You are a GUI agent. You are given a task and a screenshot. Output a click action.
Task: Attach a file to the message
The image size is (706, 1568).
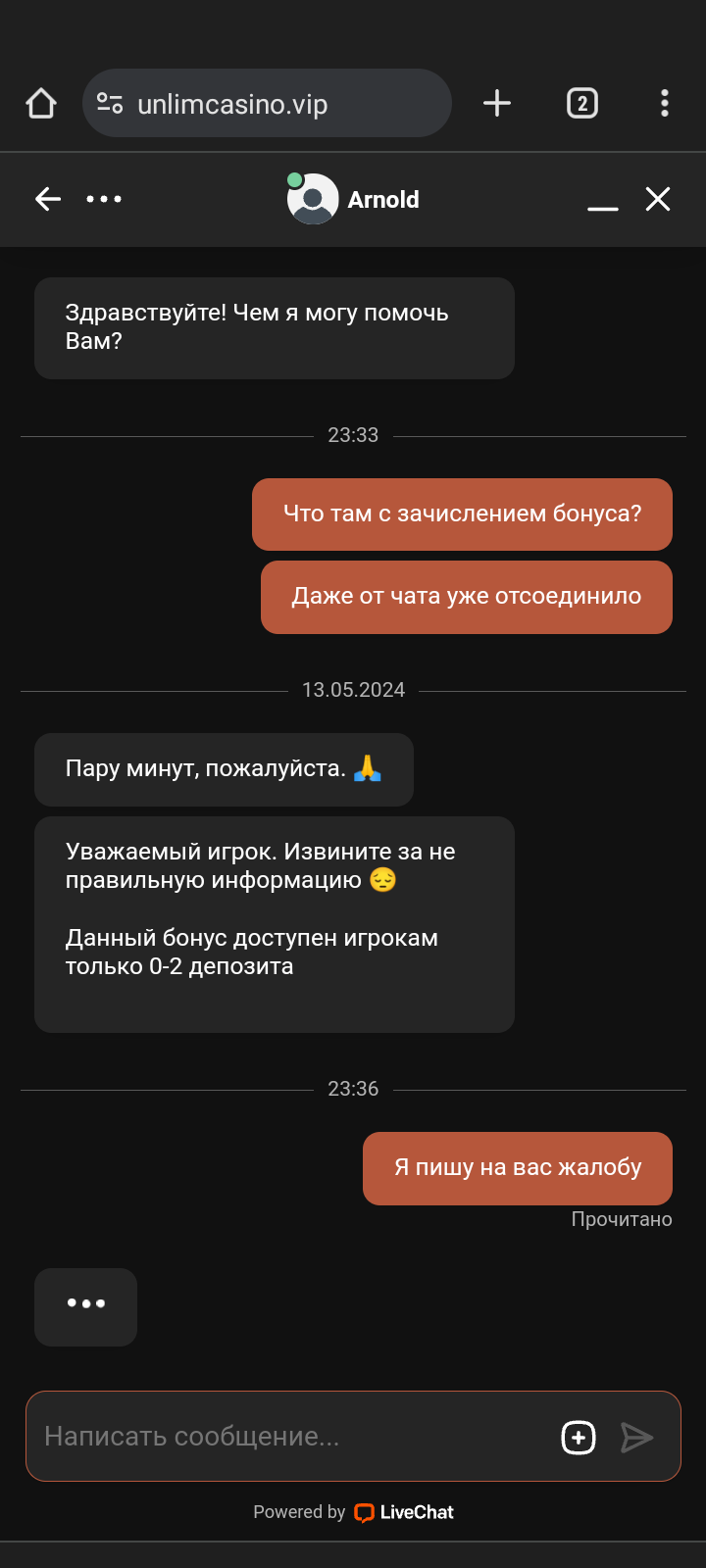[x=579, y=1438]
